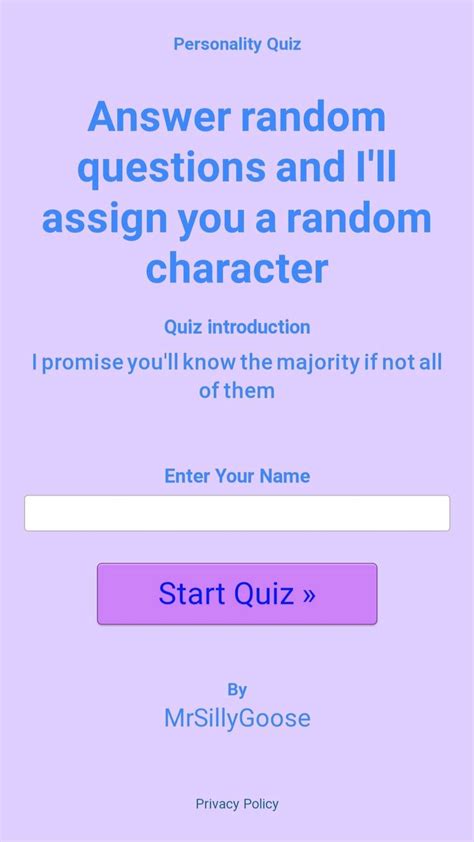Open MrSillyGoose's profile
Screen dimensions: 474x842
[237, 718]
